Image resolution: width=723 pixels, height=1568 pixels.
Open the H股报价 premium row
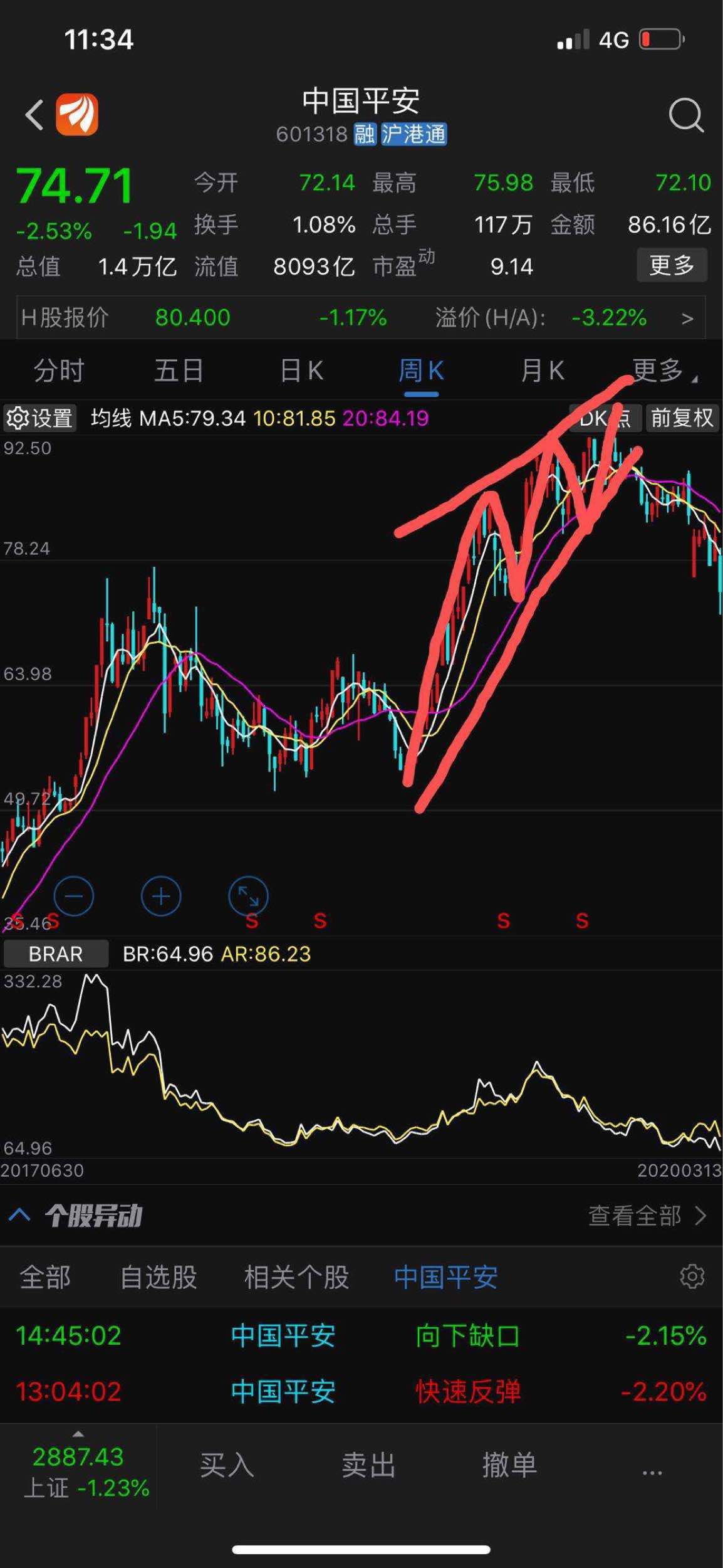pyautogui.click(x=361, y=318)
